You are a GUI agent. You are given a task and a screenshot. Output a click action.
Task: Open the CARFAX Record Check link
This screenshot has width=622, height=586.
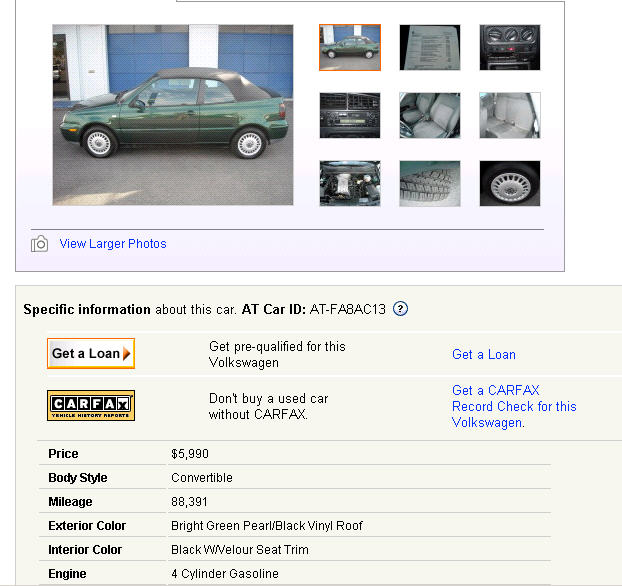tap(513, 406)
